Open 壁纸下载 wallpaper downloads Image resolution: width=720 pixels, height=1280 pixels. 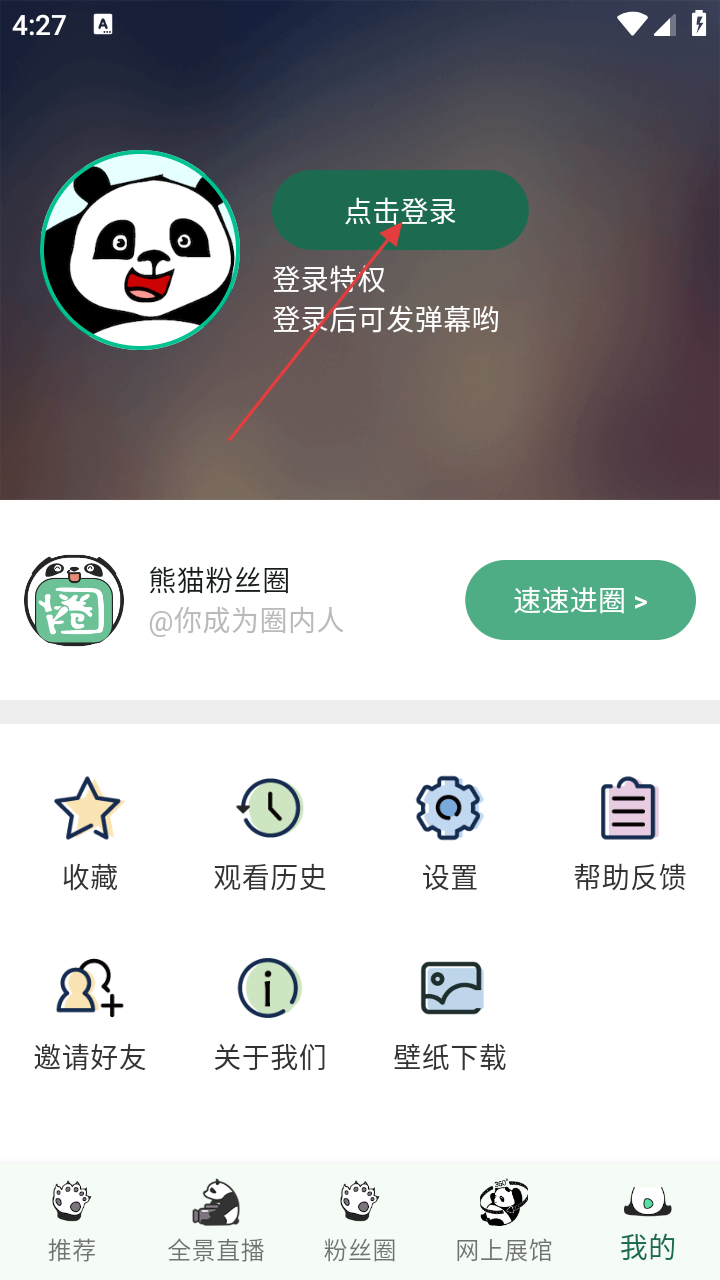coord(450,1012)
